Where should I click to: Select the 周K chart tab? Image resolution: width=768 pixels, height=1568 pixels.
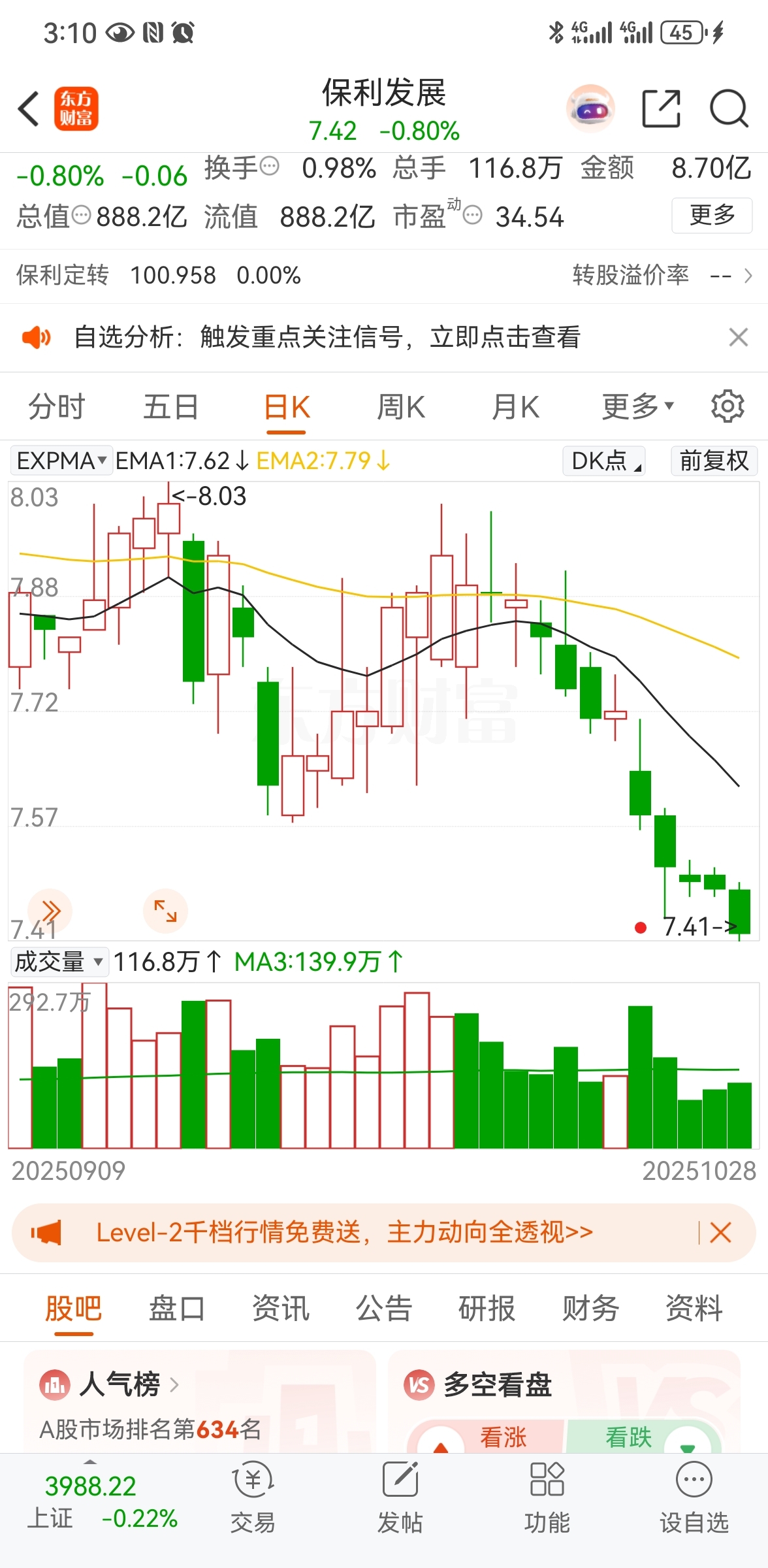(400, 407)
